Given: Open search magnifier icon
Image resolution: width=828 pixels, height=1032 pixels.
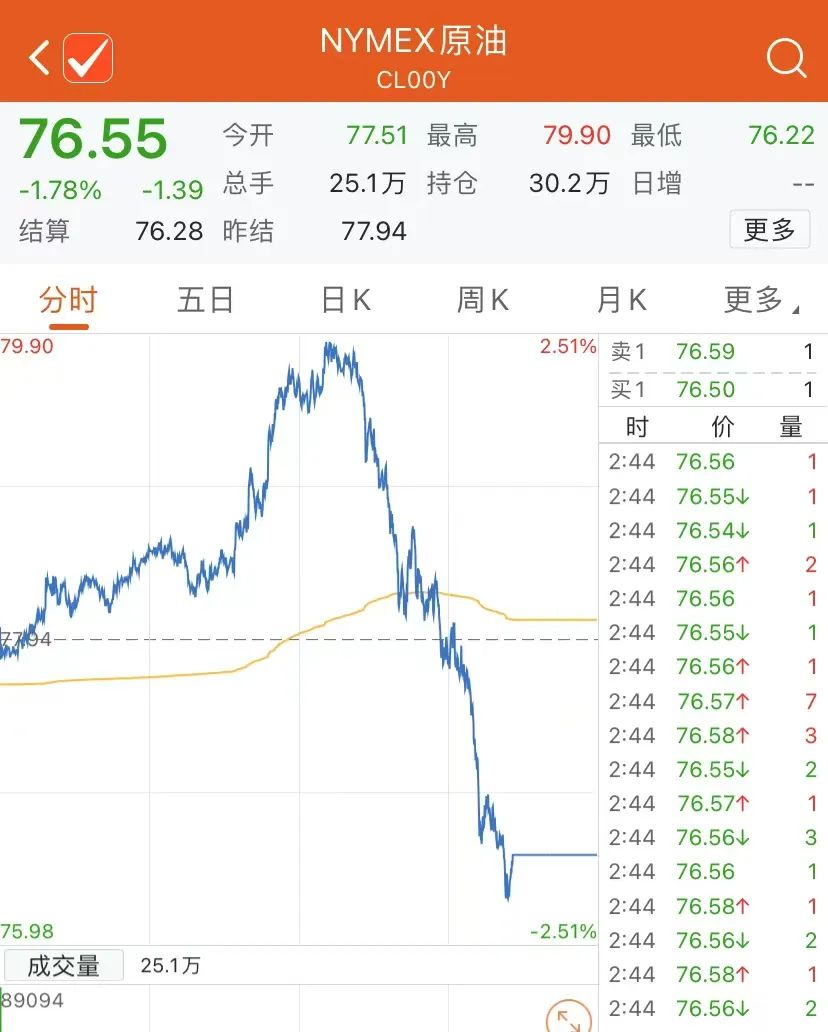Looking at the screenshot, I should pyautogui.click(x=786, y=58).
